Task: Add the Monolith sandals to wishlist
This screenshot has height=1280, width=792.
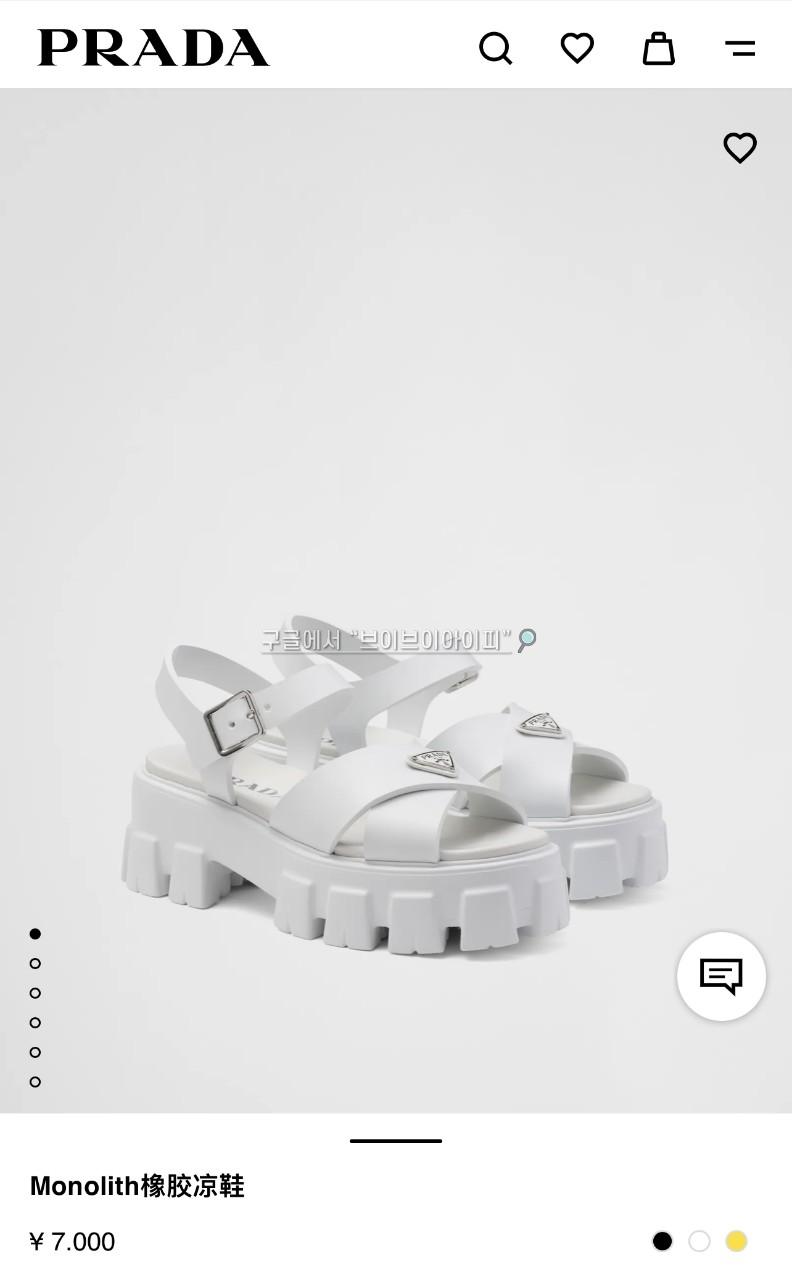Action: [x=740, y=148]
